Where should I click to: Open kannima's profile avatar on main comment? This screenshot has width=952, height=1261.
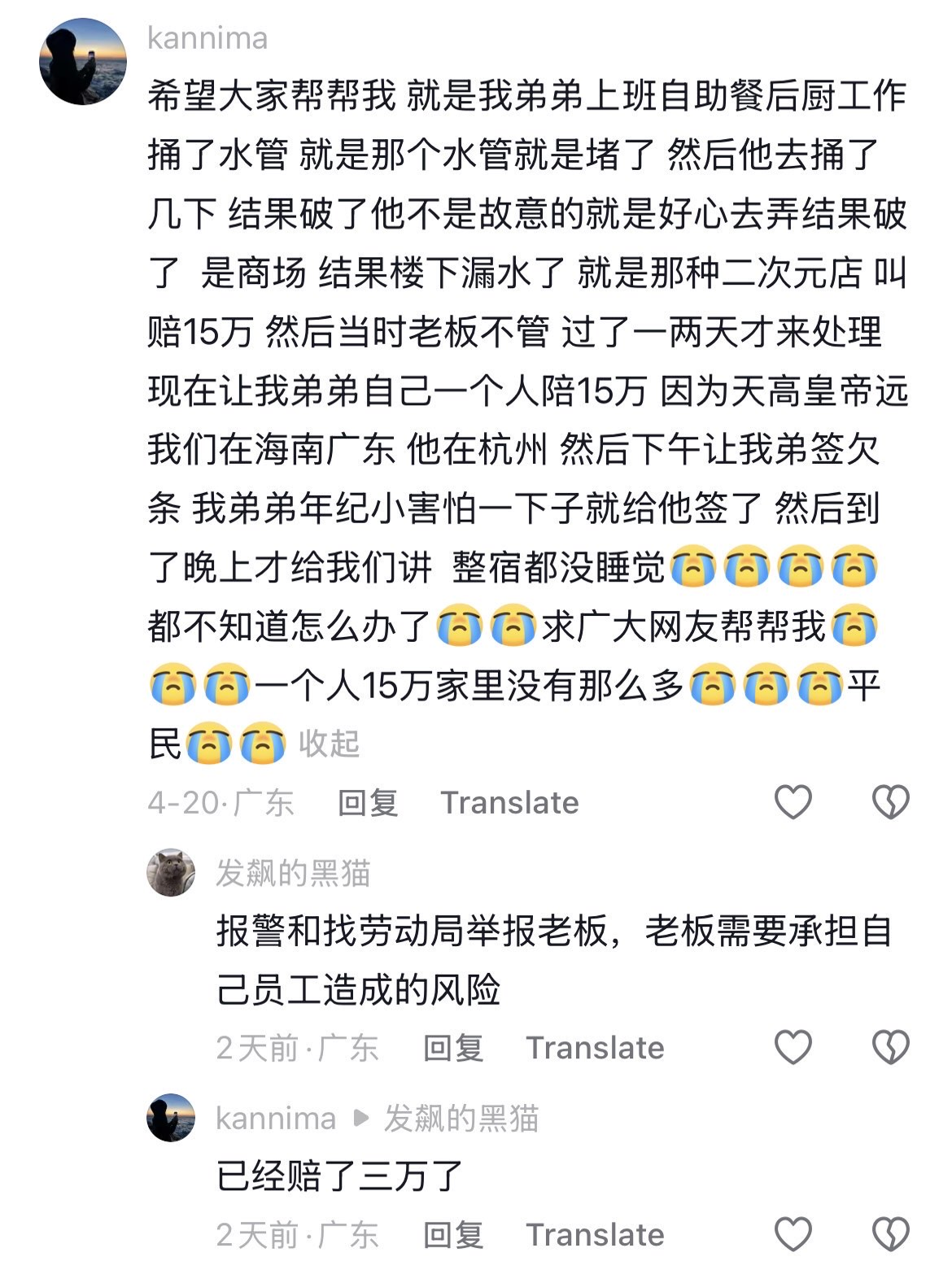coord(83,62)
